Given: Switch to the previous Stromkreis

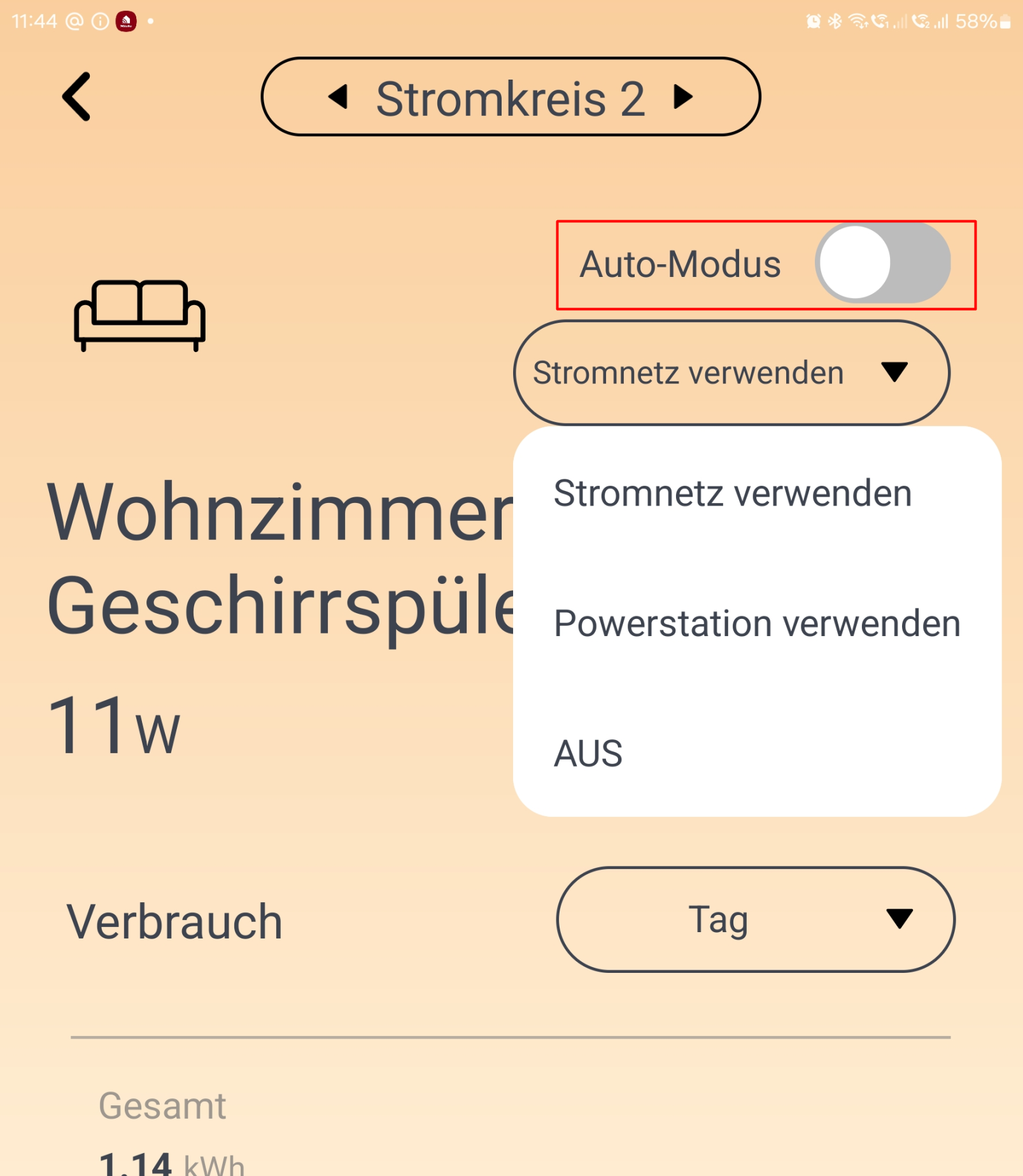Looking at the screenshot, I should click(338, 97).
